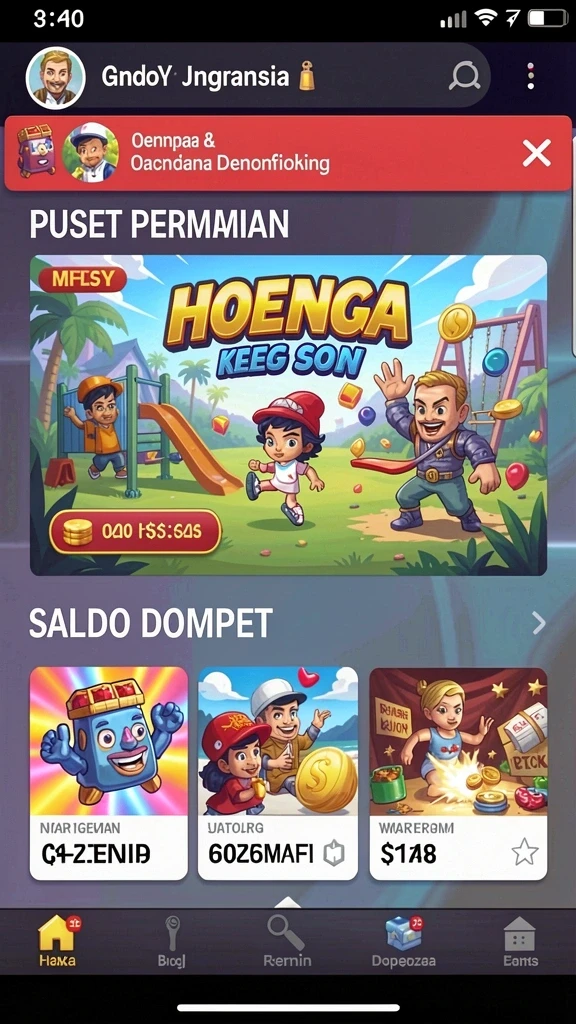576x1024 pixels.
Task: Tap the profile avatar at top
Action: click(56, 78)
